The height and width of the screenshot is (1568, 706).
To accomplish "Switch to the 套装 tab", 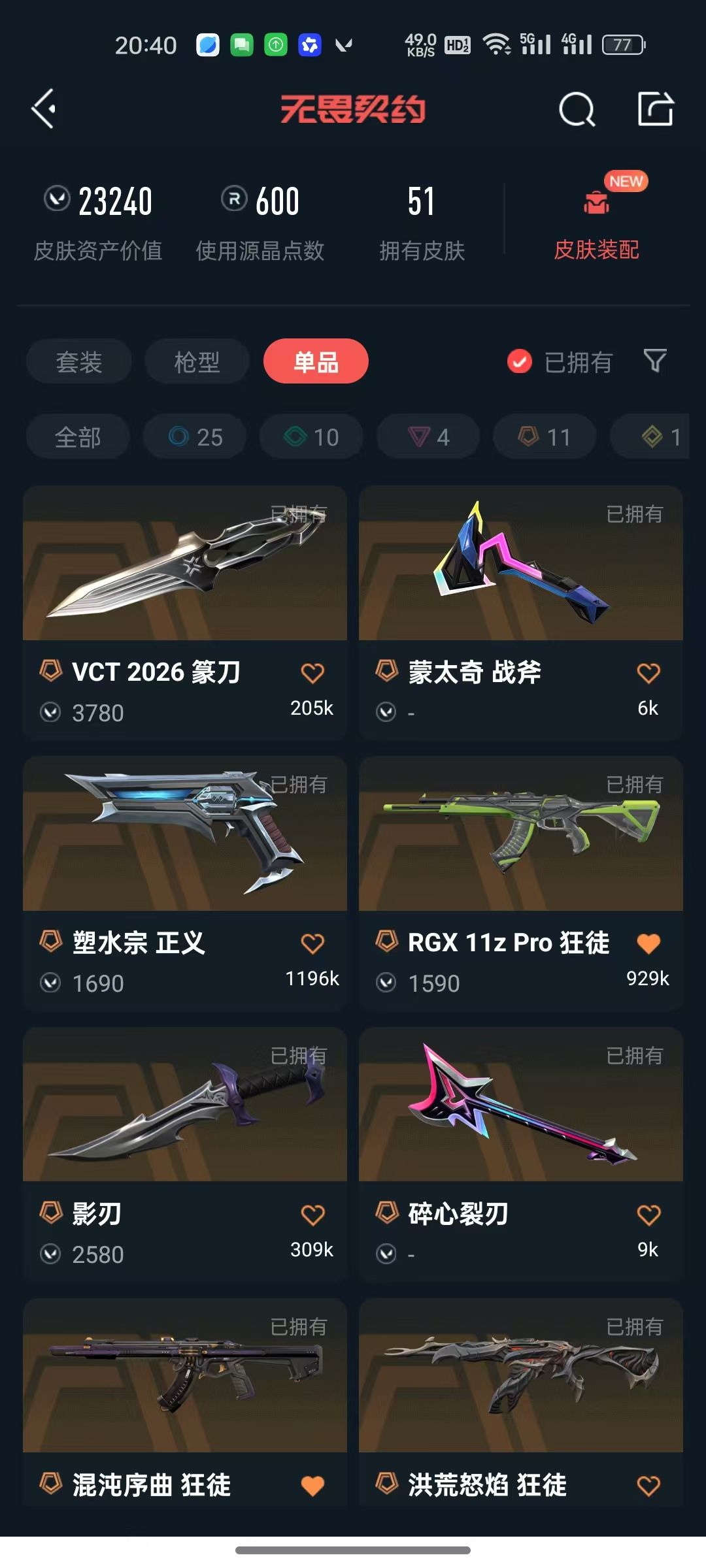I will [79, 361].
